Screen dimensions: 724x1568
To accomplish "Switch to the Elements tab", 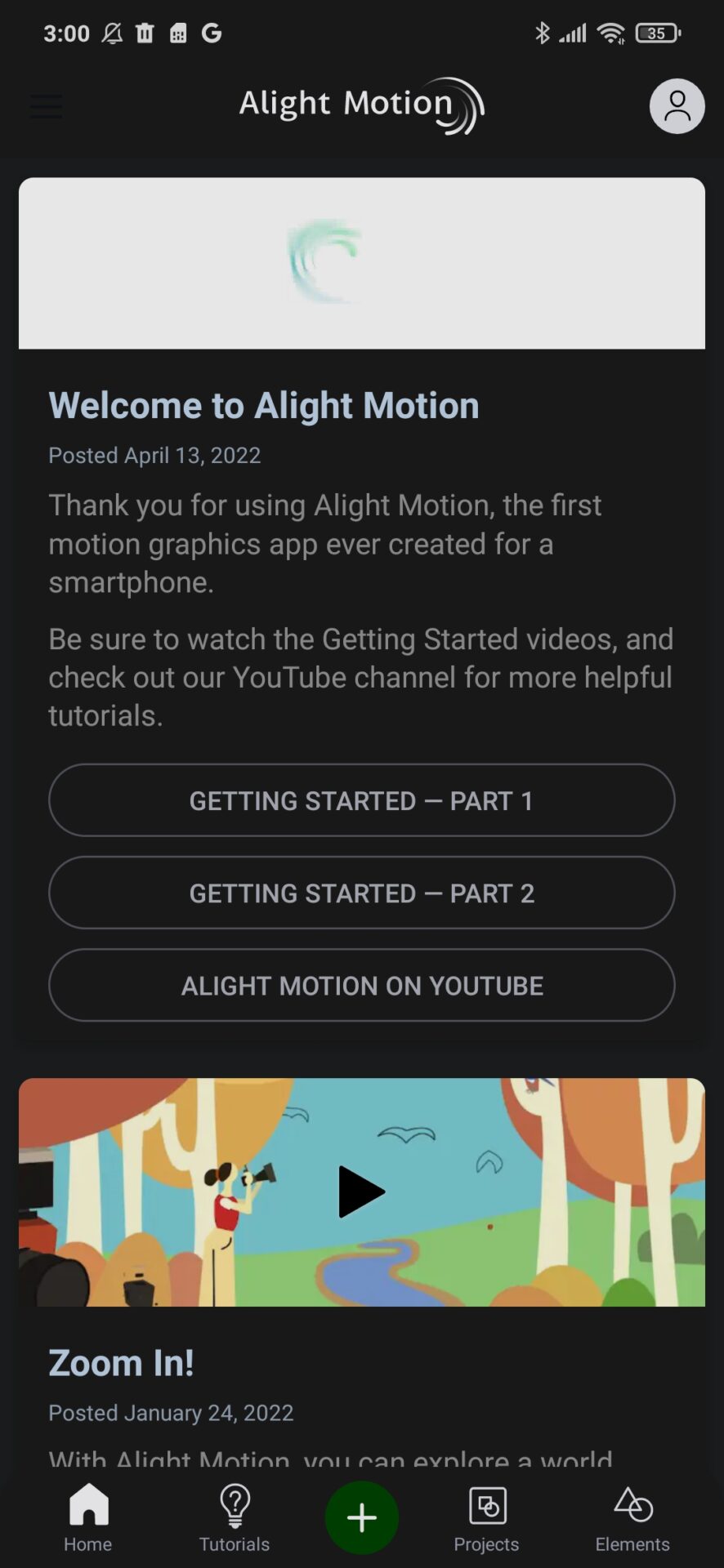I will pyautogui.click(x=632, y=1517).
